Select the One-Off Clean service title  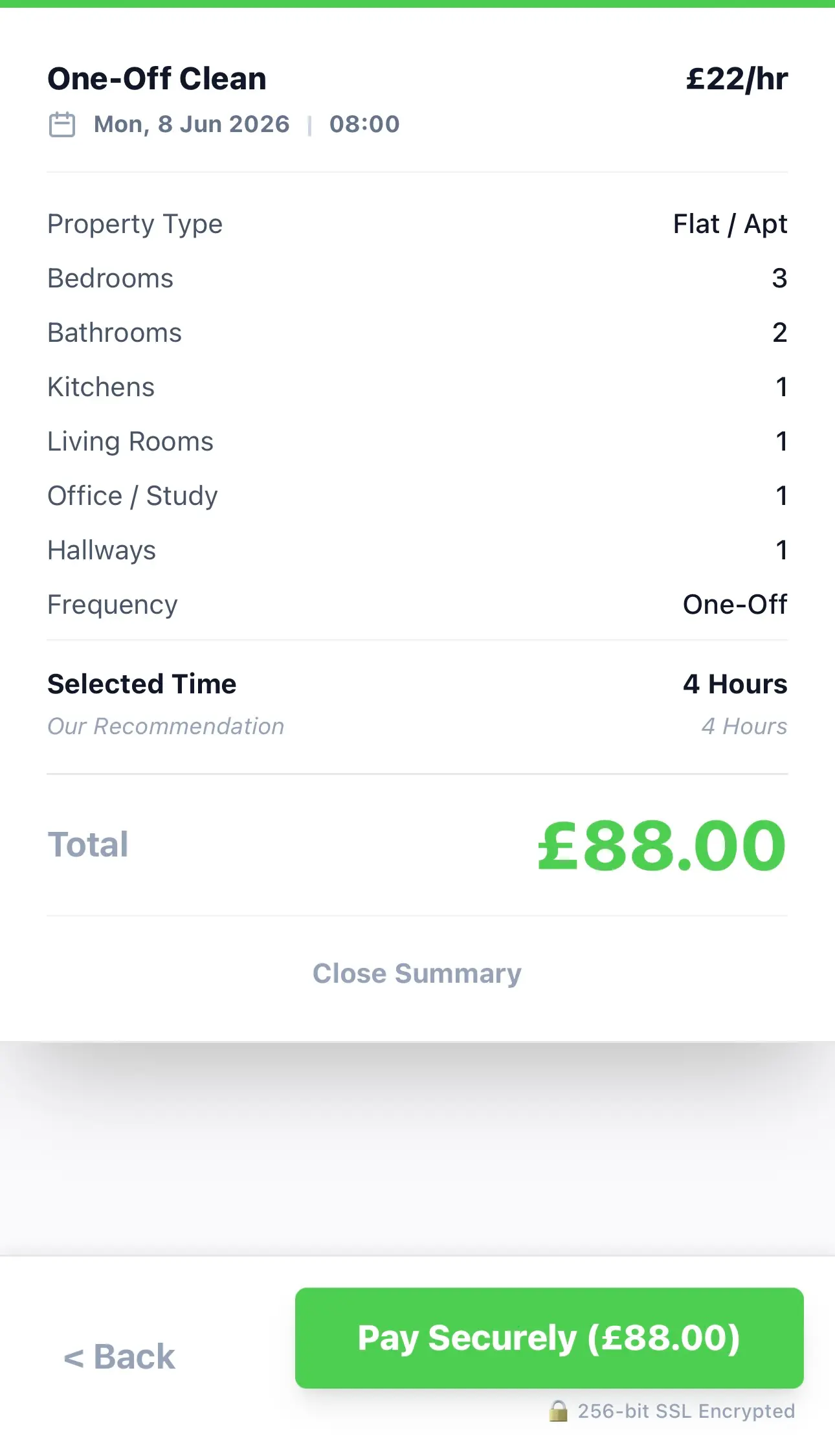click(157, 78)
